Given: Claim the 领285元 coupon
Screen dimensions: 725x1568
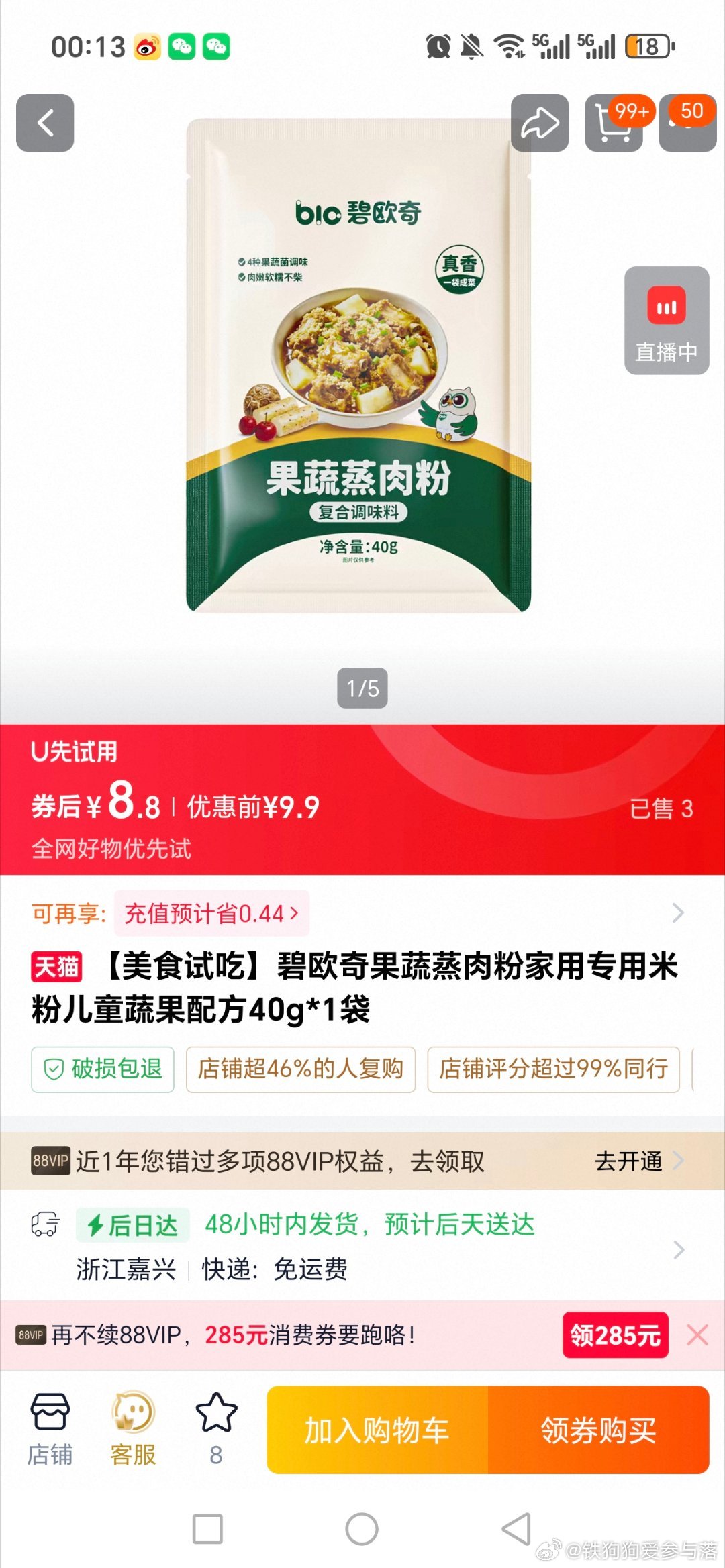Looking at the screenshot, I should [615, 1335].
